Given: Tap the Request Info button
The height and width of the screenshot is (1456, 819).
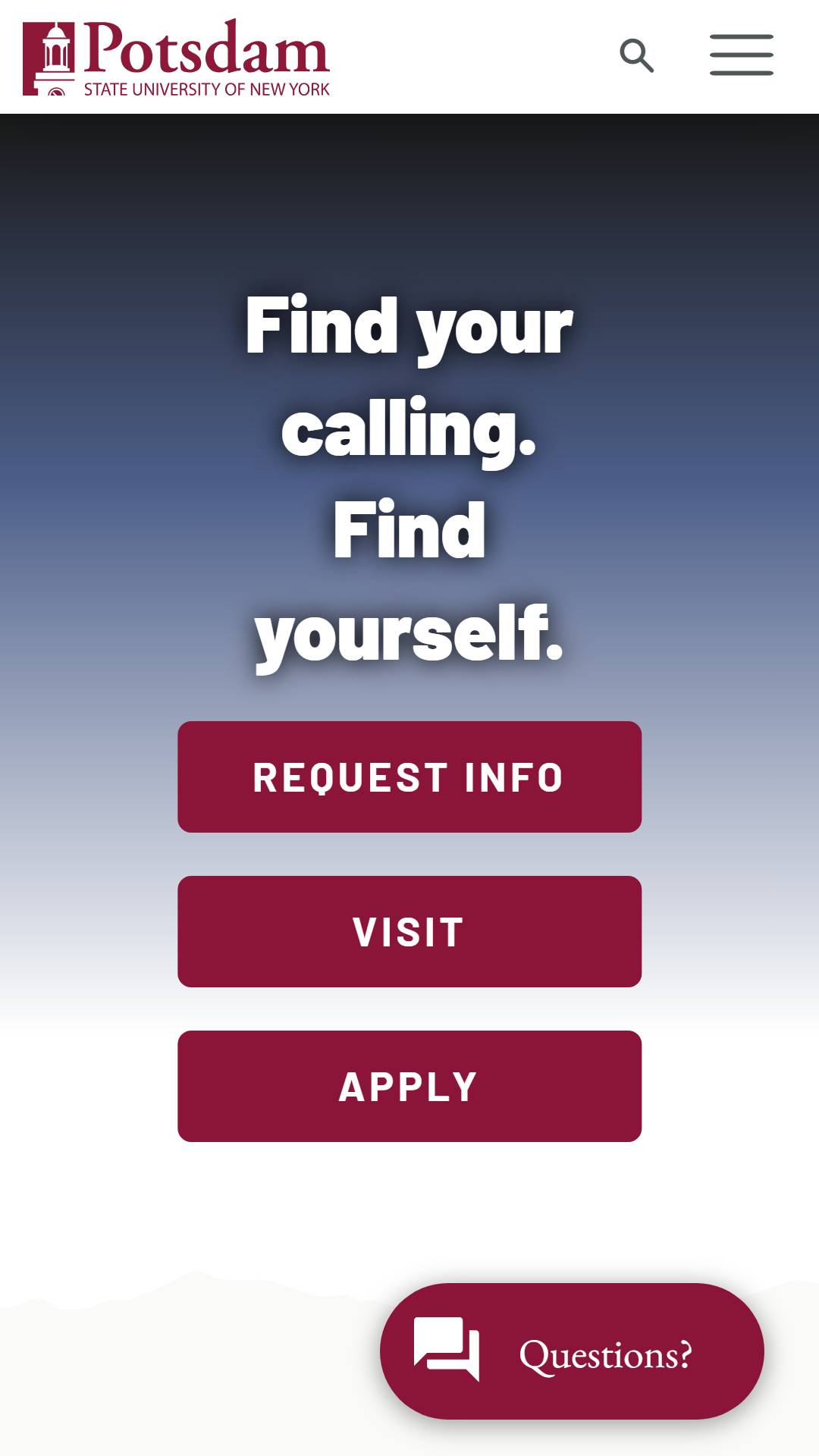Looking at the screenshot, I should click(x=409, y=777).
